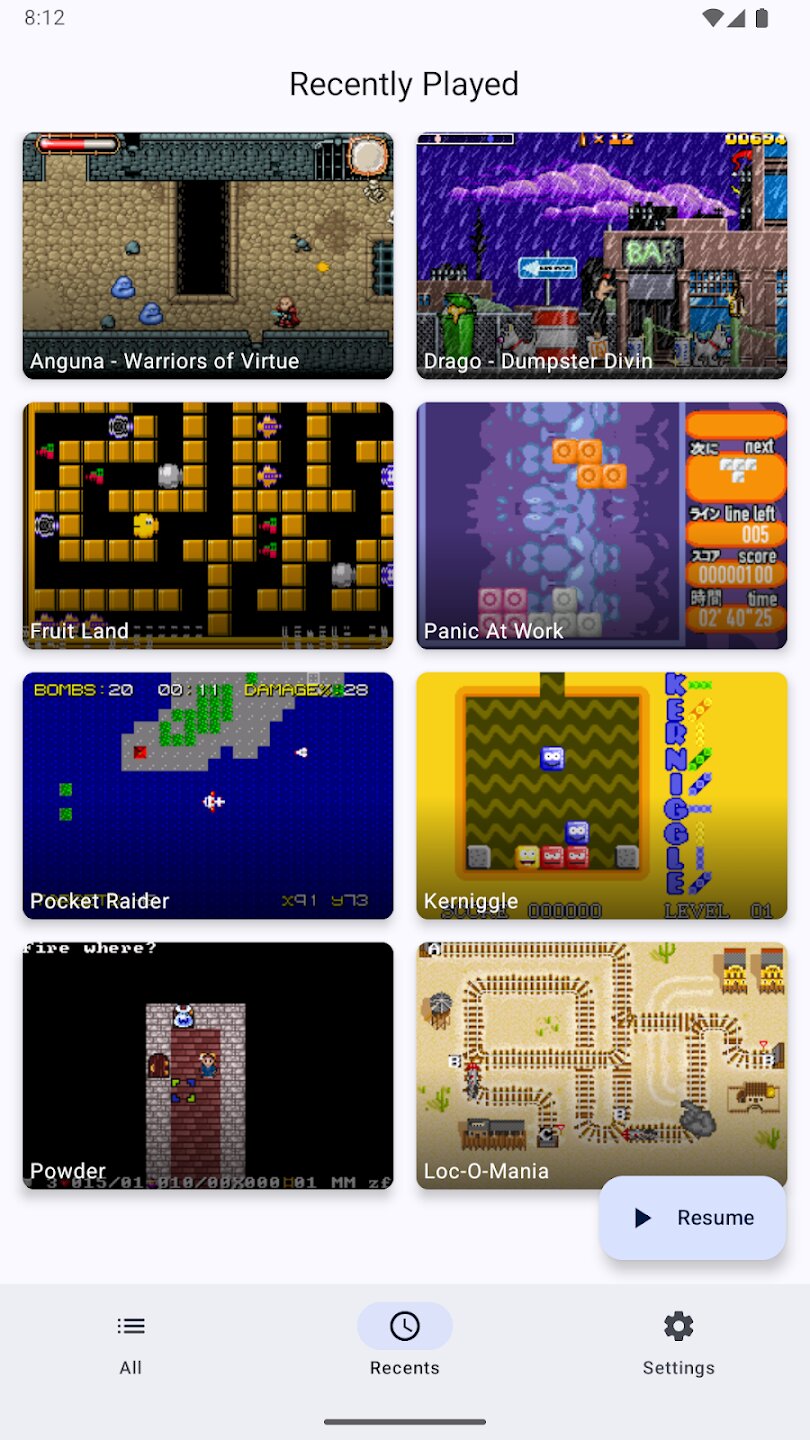810x1440 pixels.
Task: Open Kerniggle puzzle game
Action: pos(601,795)
